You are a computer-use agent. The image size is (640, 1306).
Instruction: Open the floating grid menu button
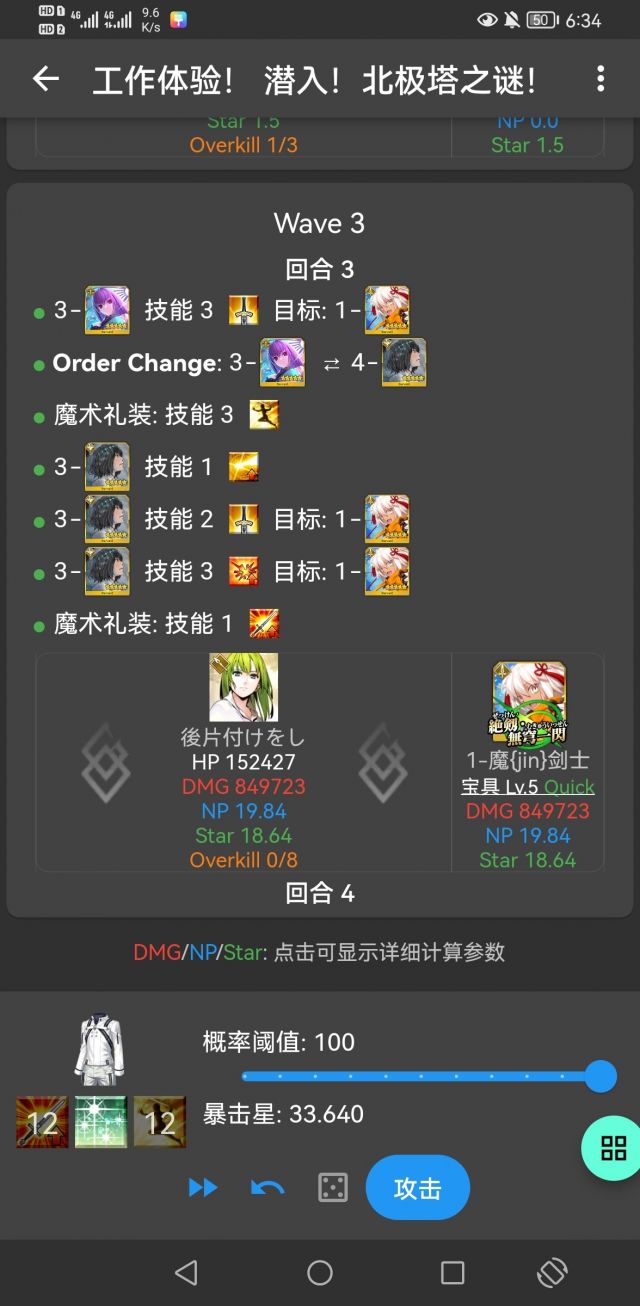click(613, 1148)
